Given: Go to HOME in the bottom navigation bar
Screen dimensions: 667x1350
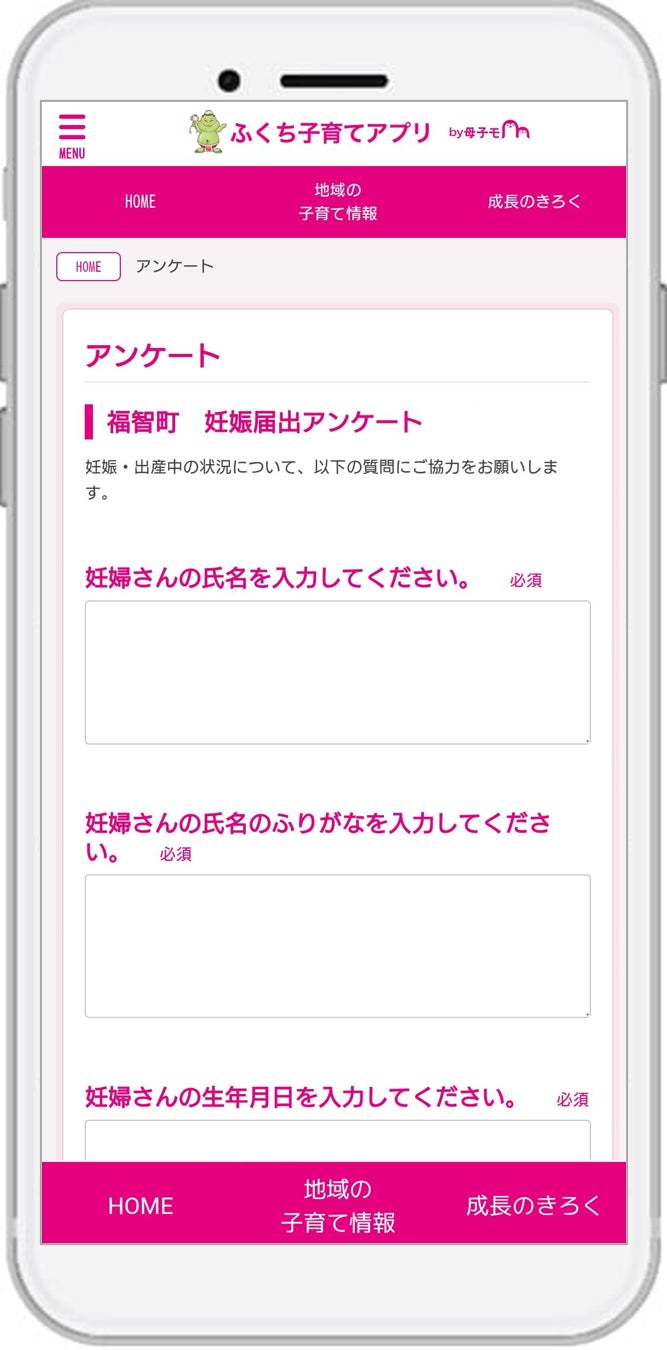Looking at the screenshot, I should tap(140, 1206).
